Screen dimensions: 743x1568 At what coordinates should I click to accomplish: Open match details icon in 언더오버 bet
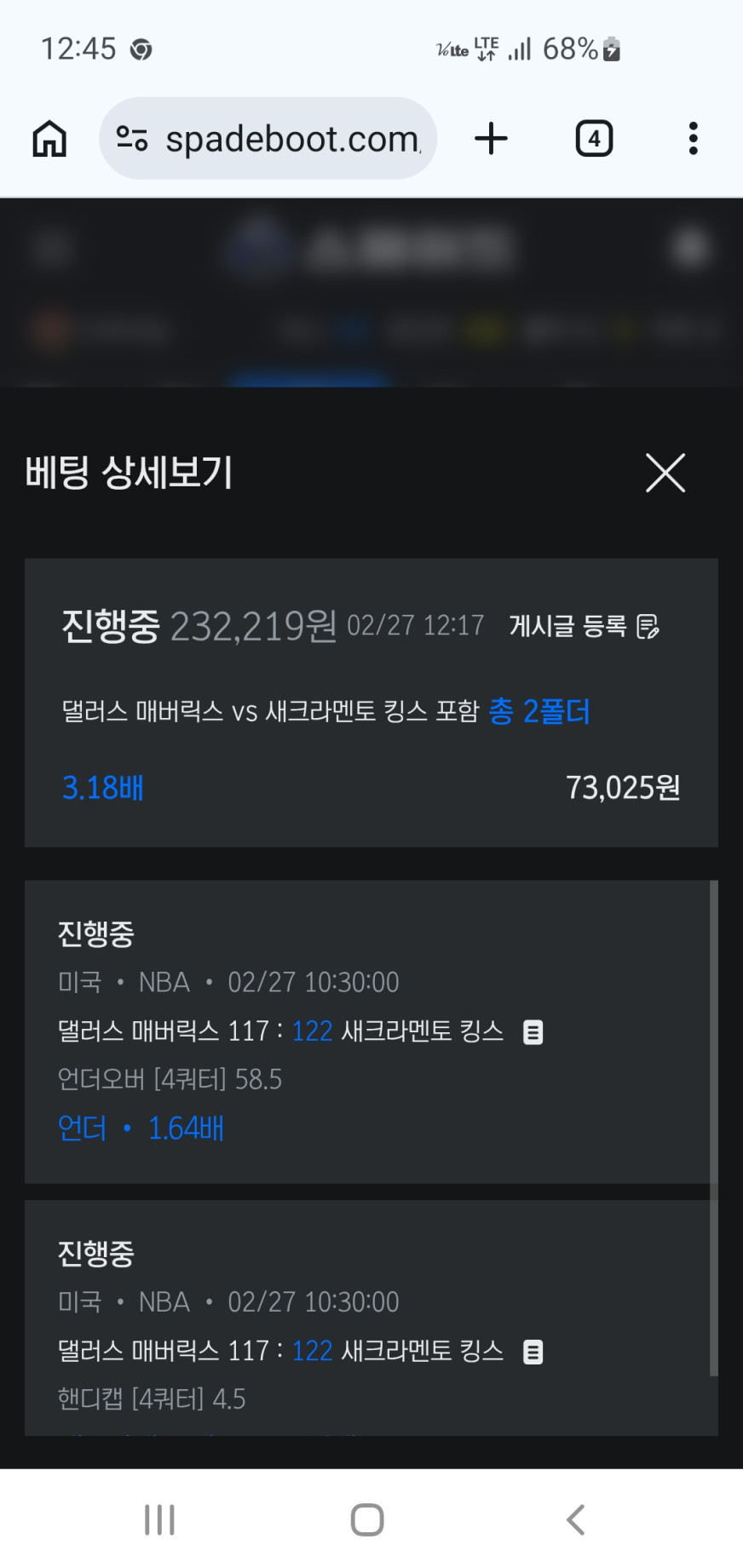[533, 1032]
